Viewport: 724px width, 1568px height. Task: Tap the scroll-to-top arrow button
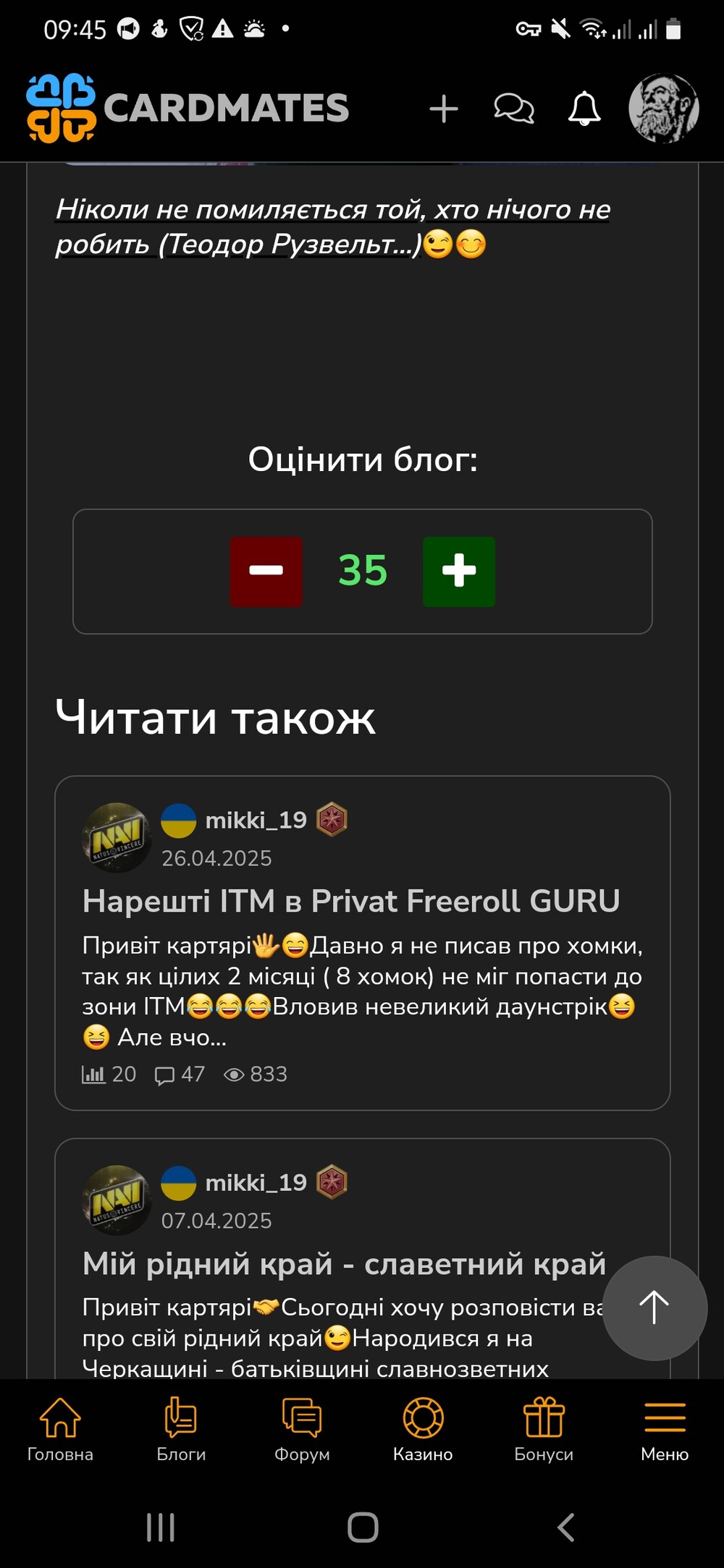point(654,1308)
